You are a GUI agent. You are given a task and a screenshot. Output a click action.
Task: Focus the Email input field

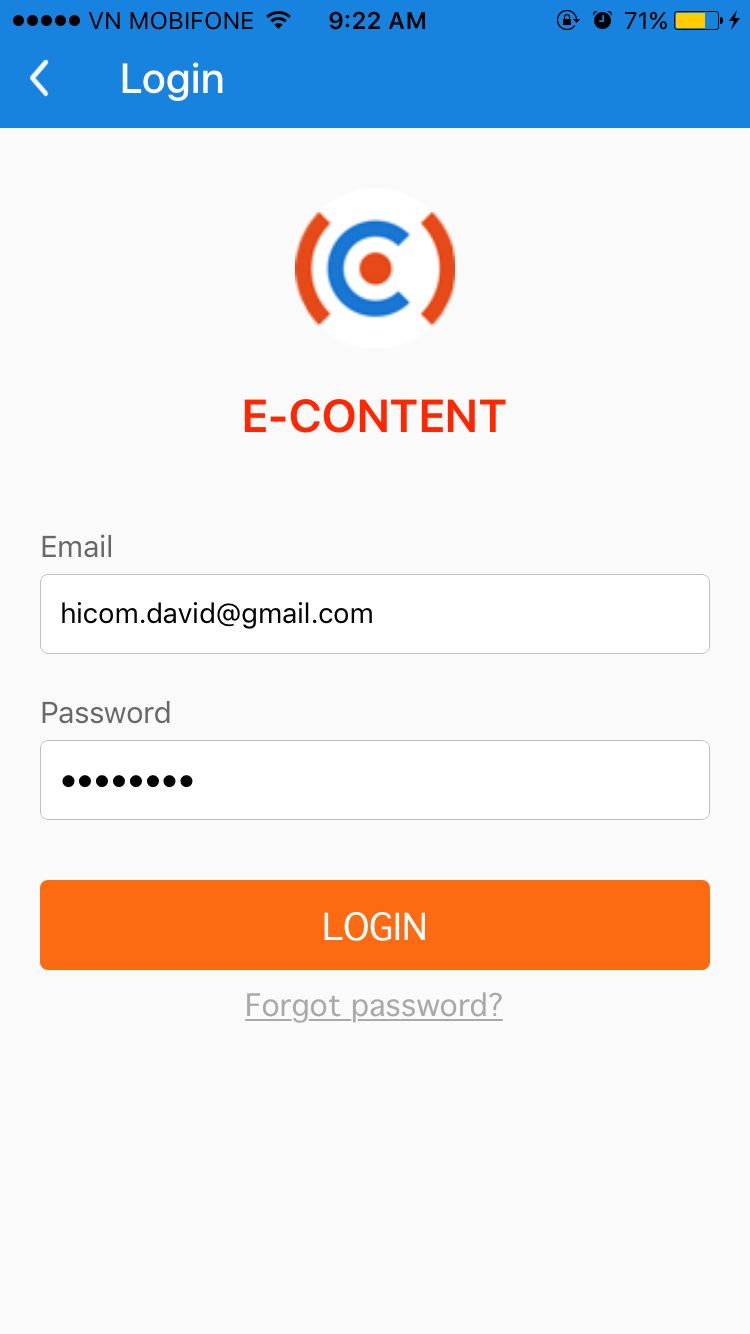[374, 614]
